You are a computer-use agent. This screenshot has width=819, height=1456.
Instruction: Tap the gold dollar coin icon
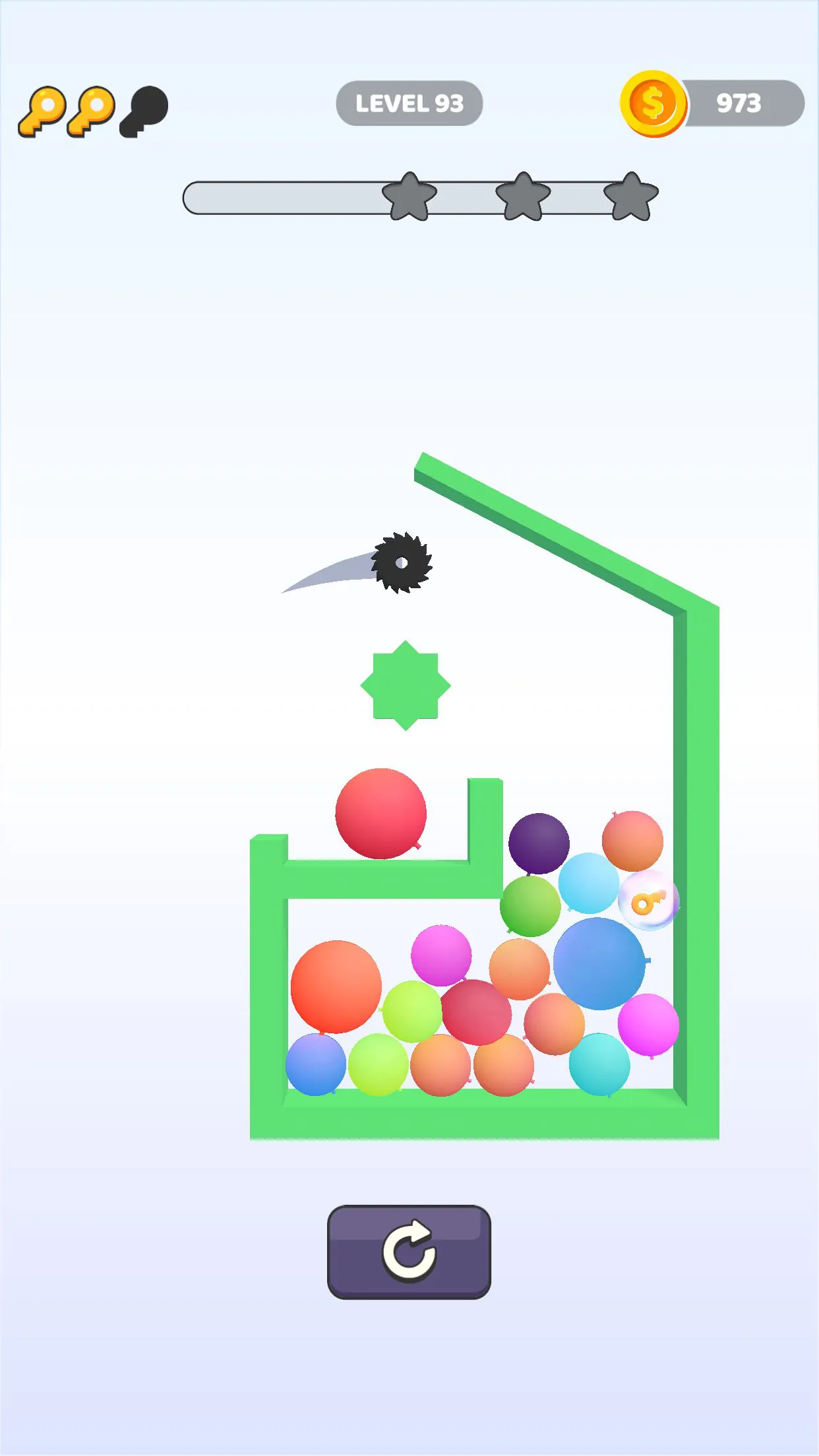pyautogui.click(x=653, y=103)
